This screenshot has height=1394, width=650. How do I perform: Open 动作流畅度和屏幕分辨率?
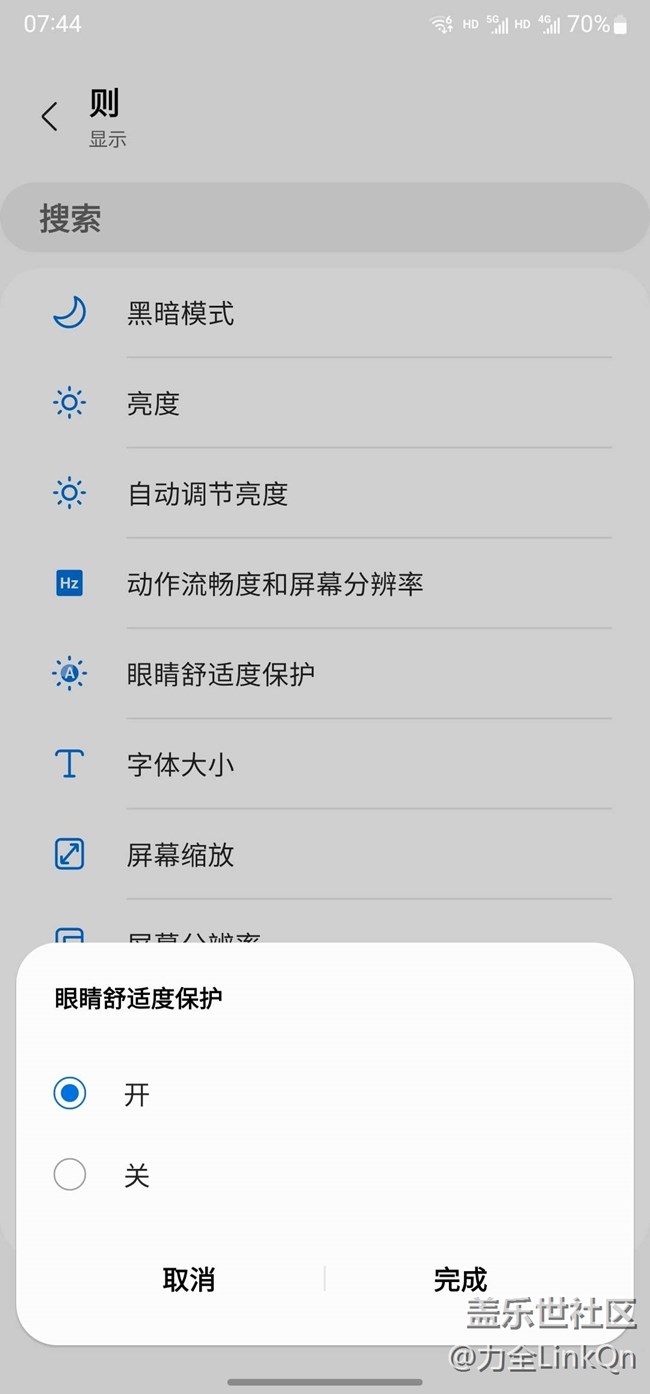pos(324,584)
